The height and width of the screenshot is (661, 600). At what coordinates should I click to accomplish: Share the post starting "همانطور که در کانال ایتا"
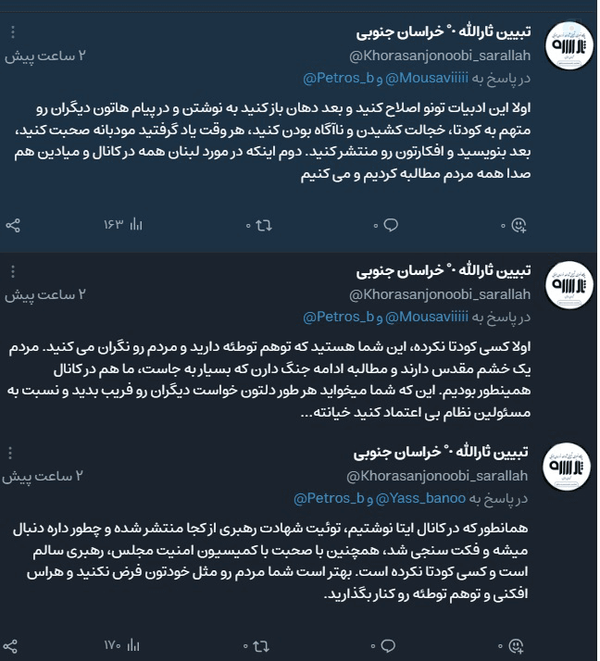10,646
